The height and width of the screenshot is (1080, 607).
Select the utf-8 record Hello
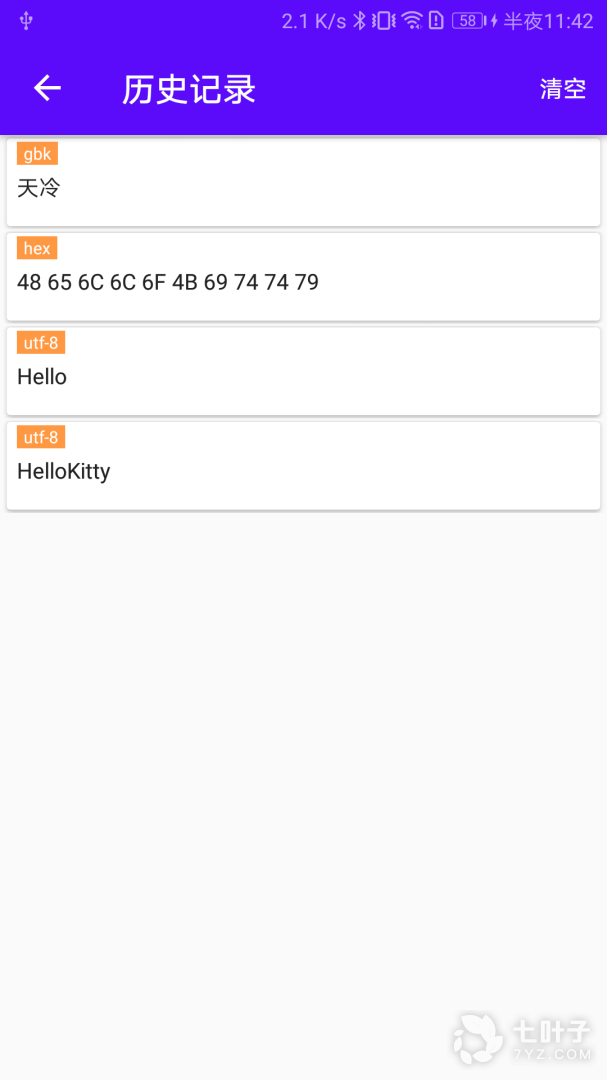coord(303,372)
